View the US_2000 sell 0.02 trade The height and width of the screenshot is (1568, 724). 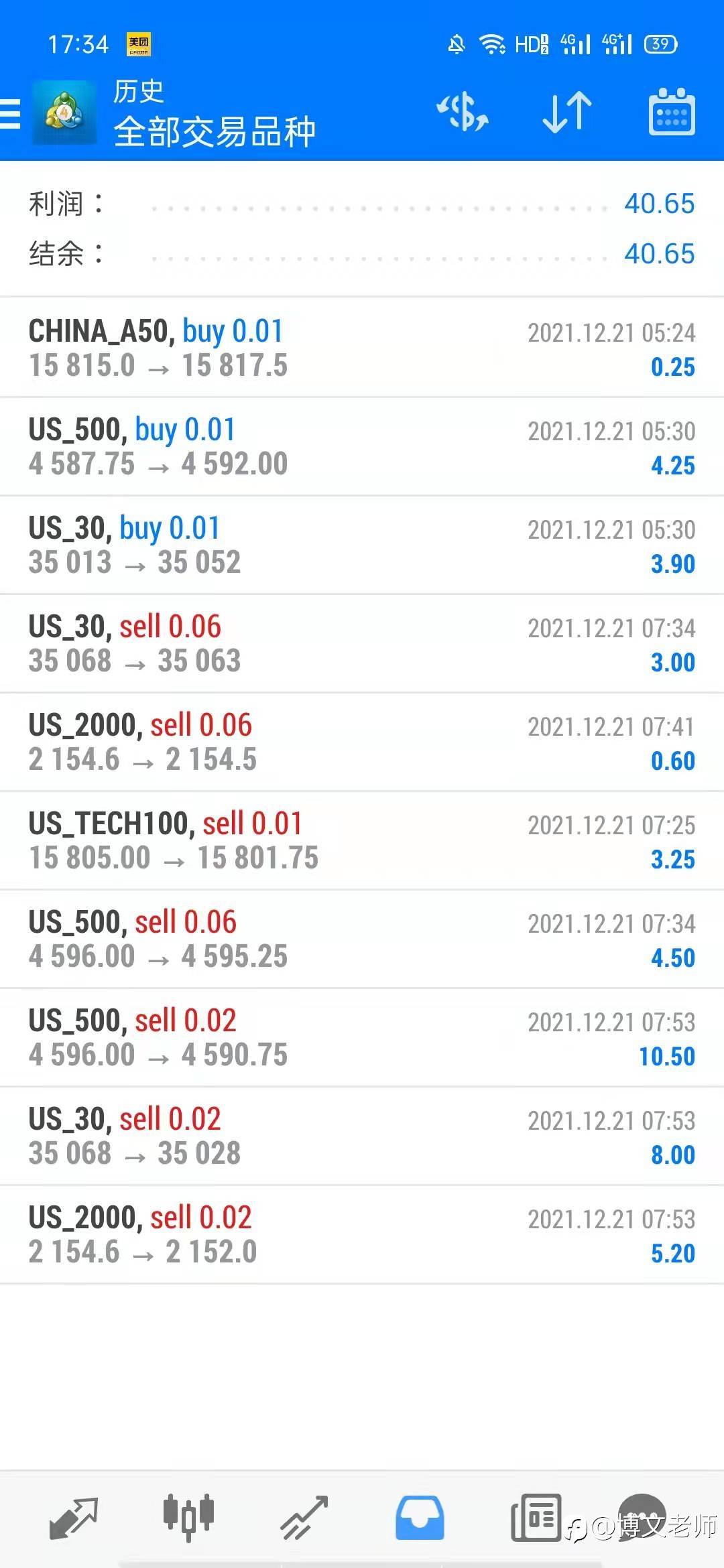pyautogui.click(x=362, y=1234)
